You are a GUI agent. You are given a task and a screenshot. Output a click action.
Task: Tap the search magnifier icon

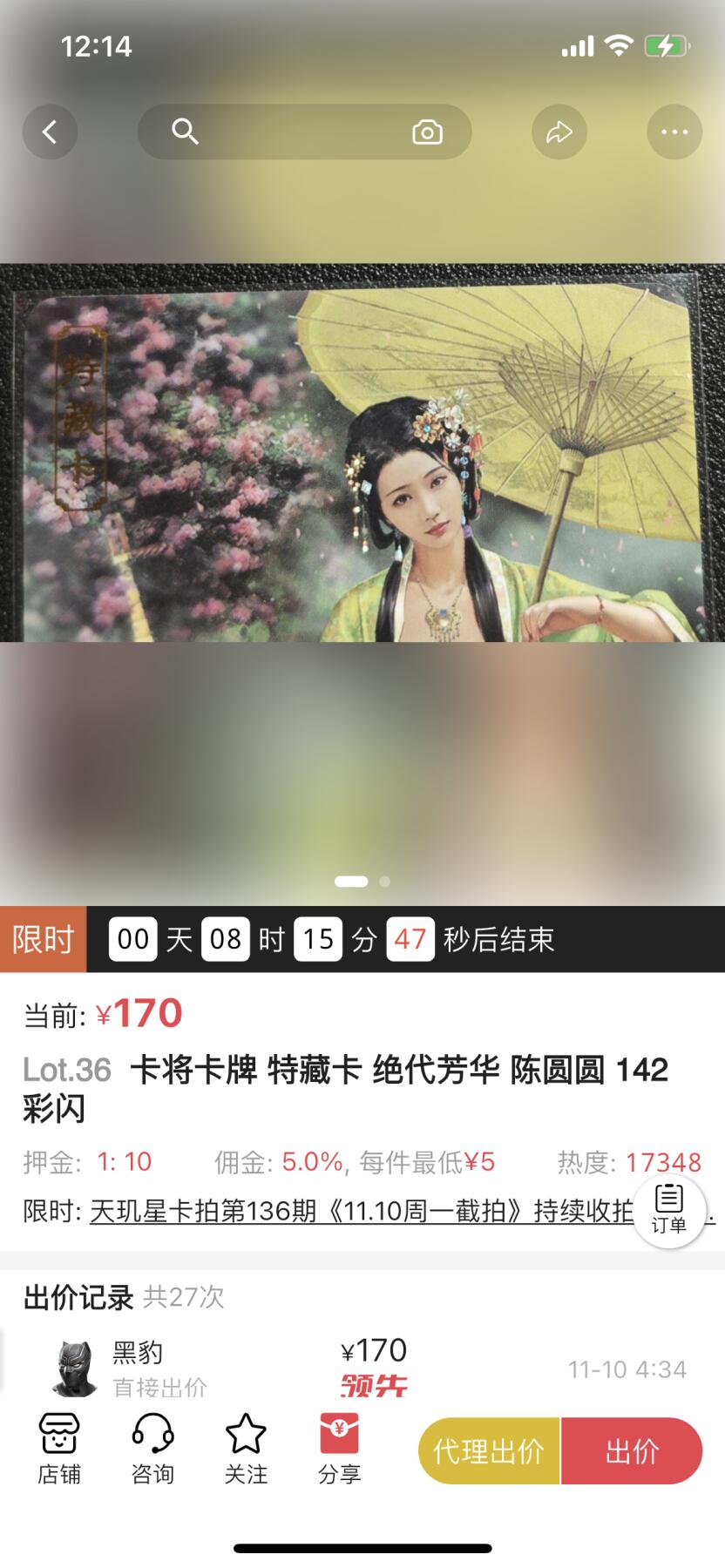click(x=185, y=132)
